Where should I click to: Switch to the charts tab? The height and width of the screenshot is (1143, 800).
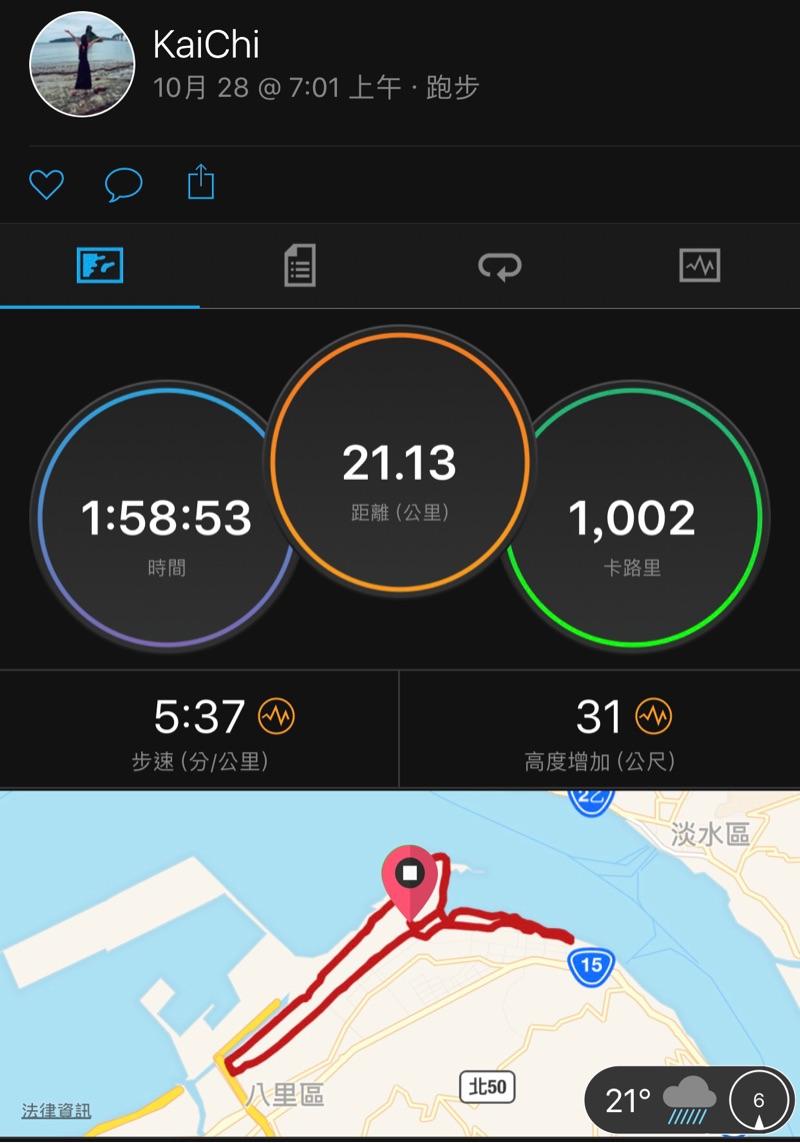(x=699, y=266)
